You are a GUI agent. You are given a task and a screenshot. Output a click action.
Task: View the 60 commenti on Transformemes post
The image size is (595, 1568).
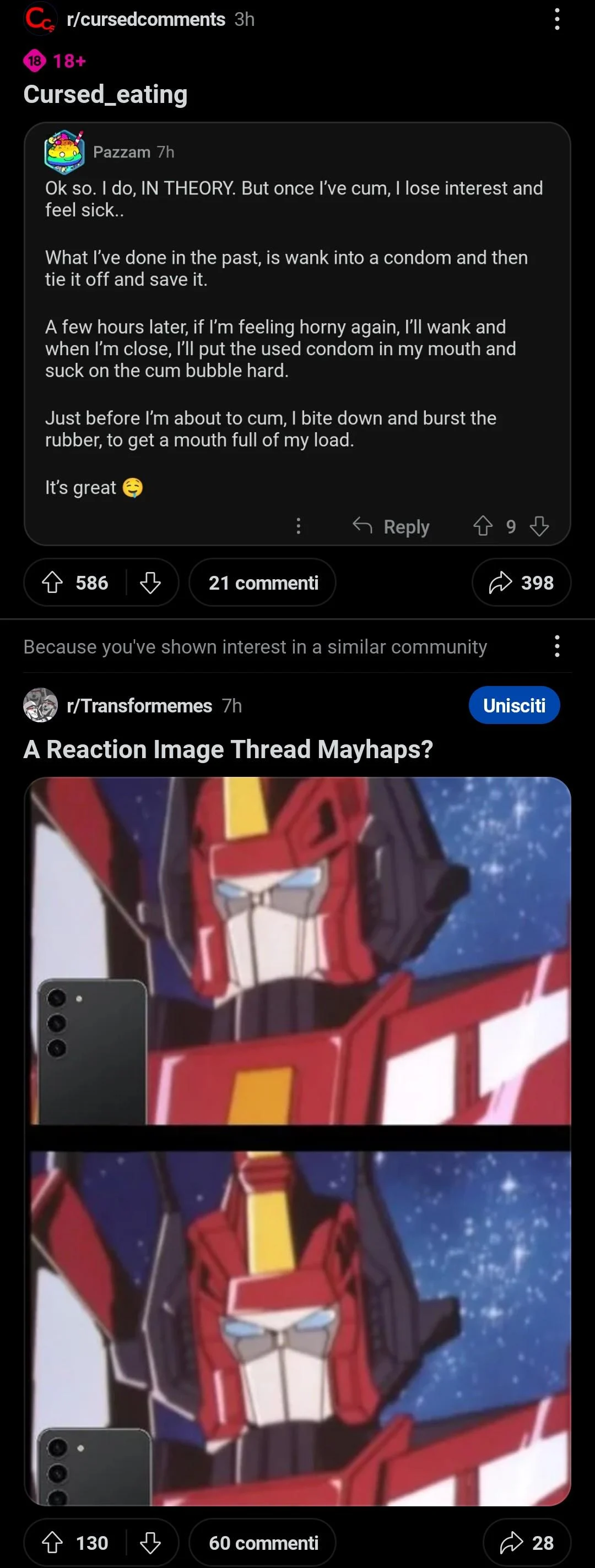tap(262, 1543)
